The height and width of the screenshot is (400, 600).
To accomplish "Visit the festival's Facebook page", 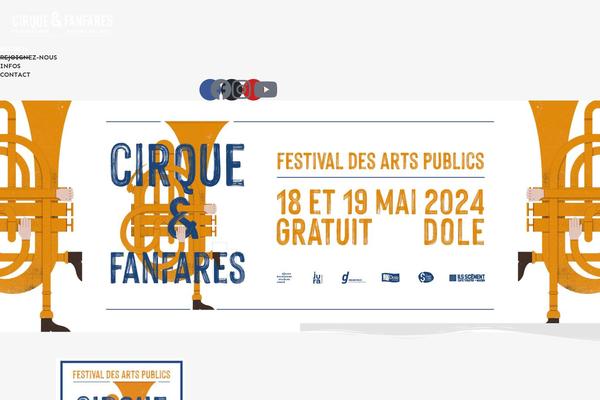I will click(x=209, y=89).
